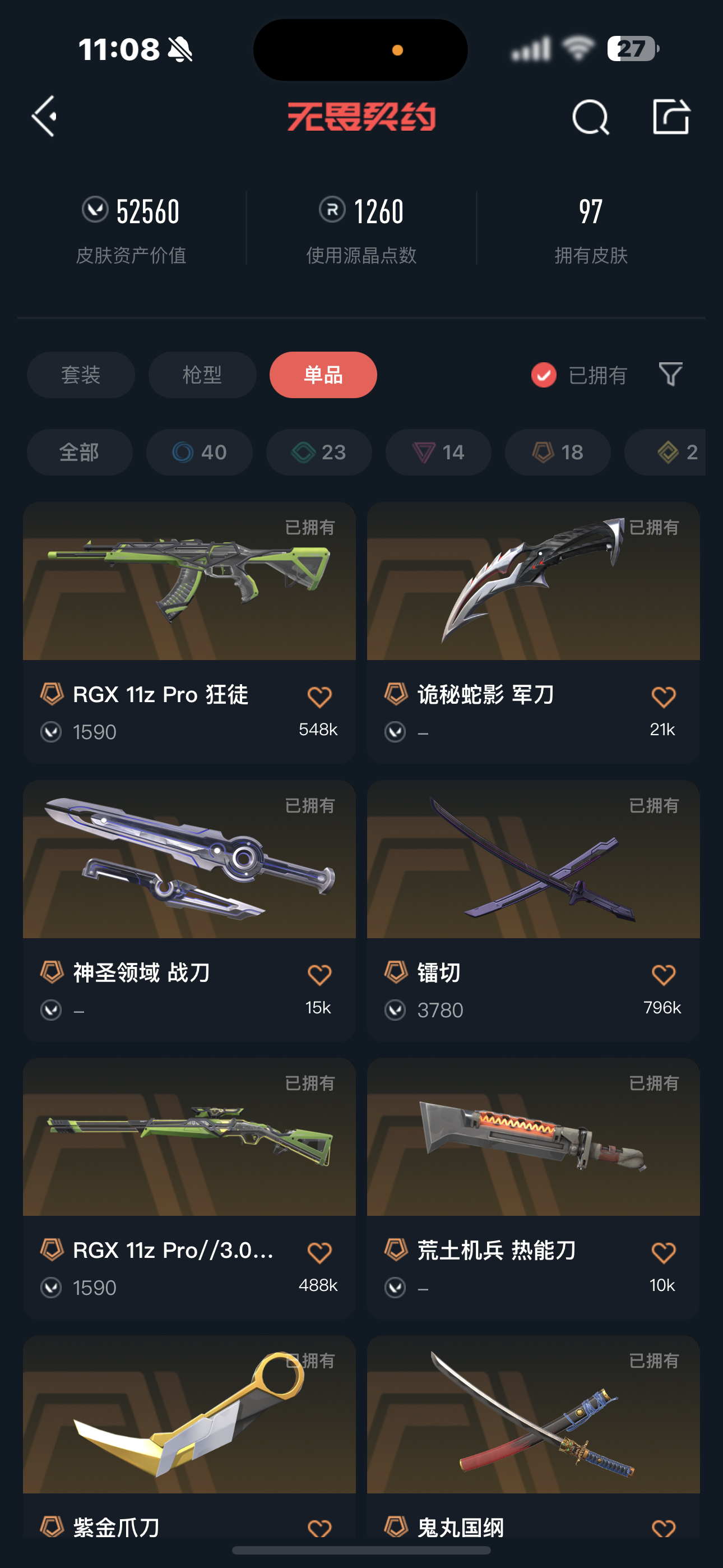
Task: Select the 全部 rarity chip
Action: [80, 452]
